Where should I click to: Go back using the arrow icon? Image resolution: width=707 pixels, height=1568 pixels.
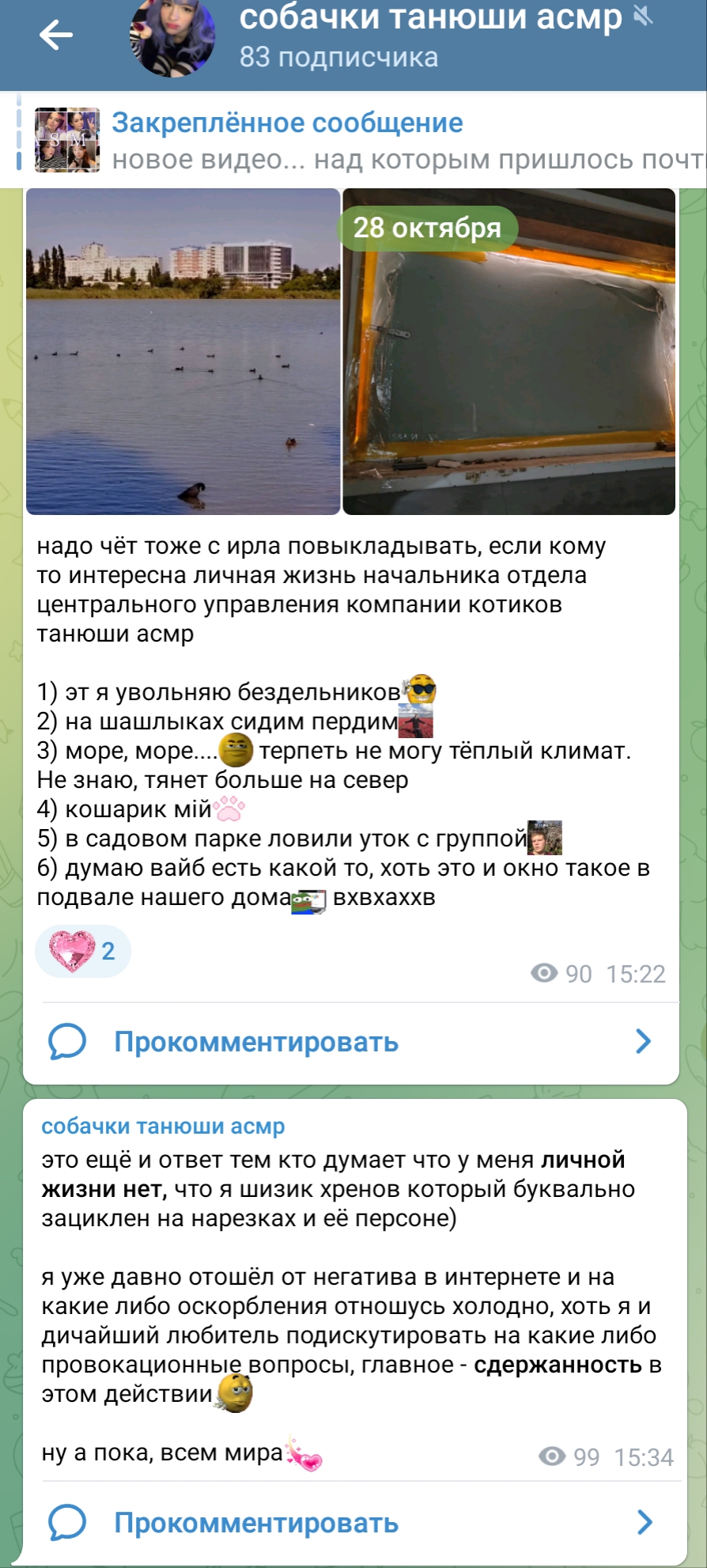[56, 35]
